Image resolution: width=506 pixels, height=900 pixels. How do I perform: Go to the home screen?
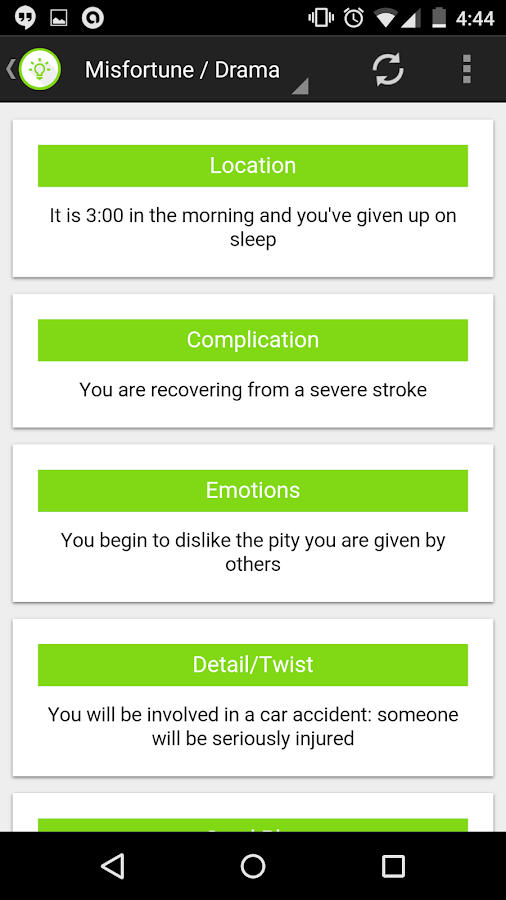[x=252, y=866]
